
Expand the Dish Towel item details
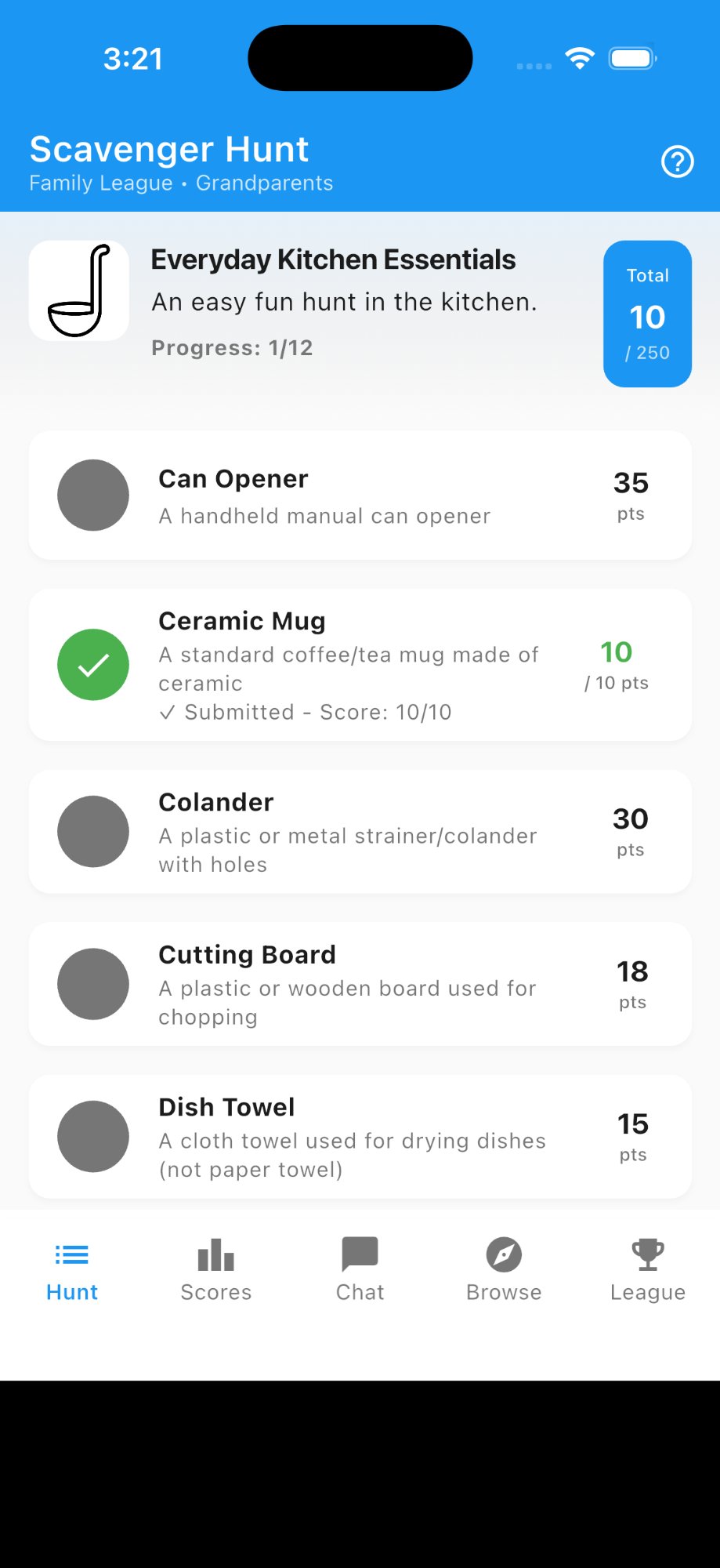click(x=360, y=1137)
